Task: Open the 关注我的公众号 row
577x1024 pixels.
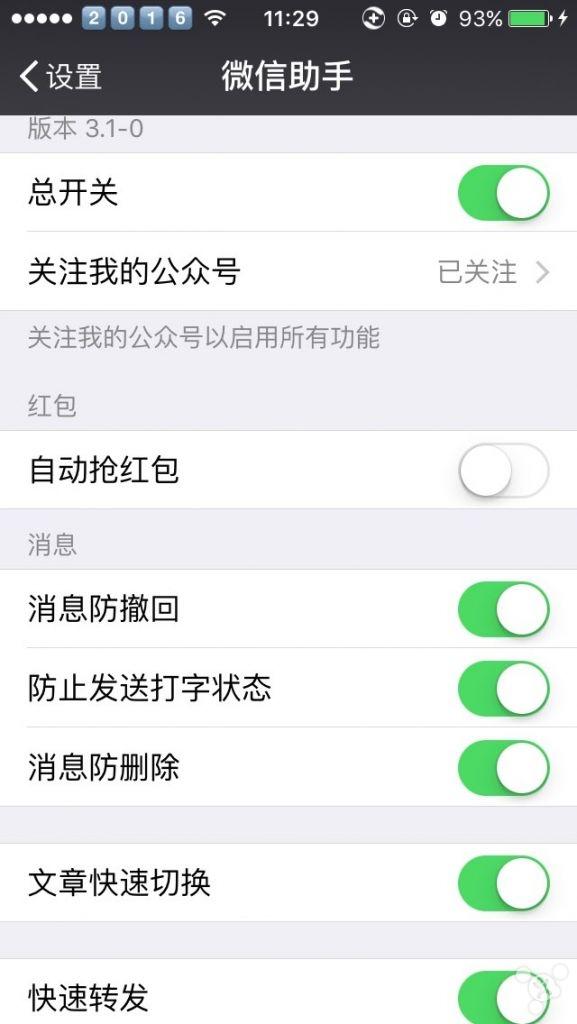Action: (288, 271)
